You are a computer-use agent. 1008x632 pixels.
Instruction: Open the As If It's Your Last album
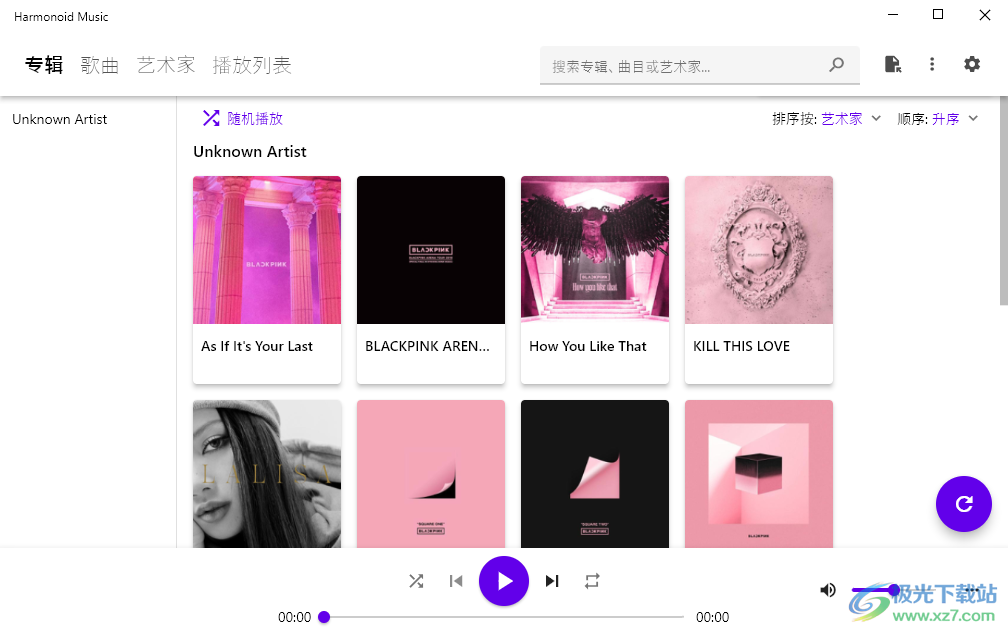pos(267,279)
